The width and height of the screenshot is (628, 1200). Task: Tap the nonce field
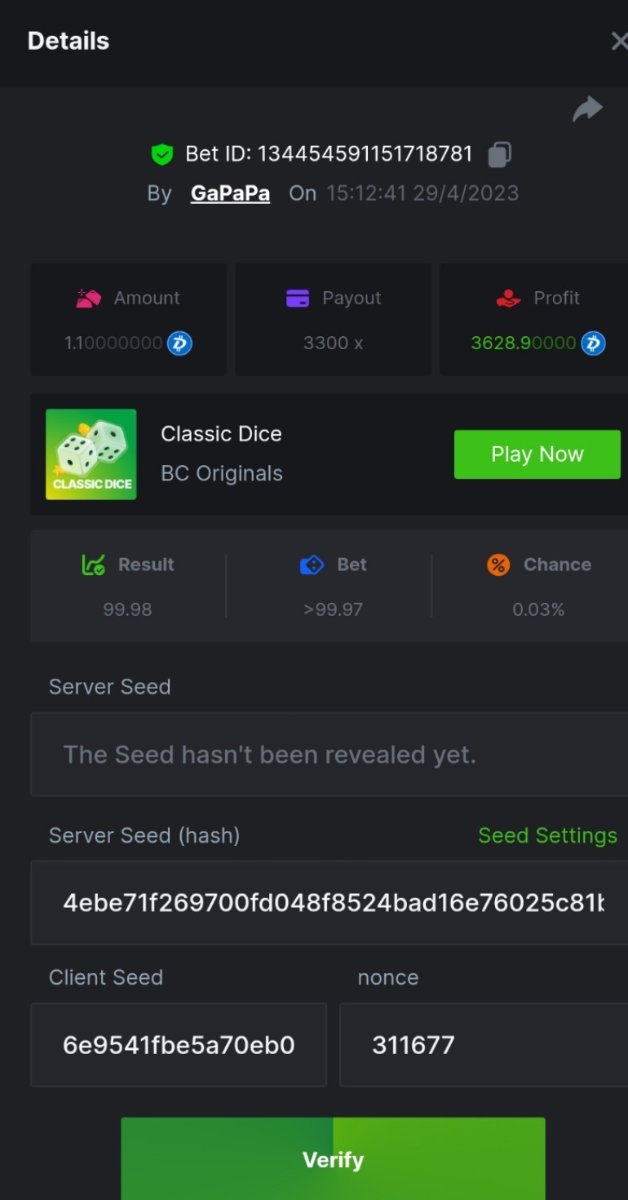click(x=483, y=1045)
